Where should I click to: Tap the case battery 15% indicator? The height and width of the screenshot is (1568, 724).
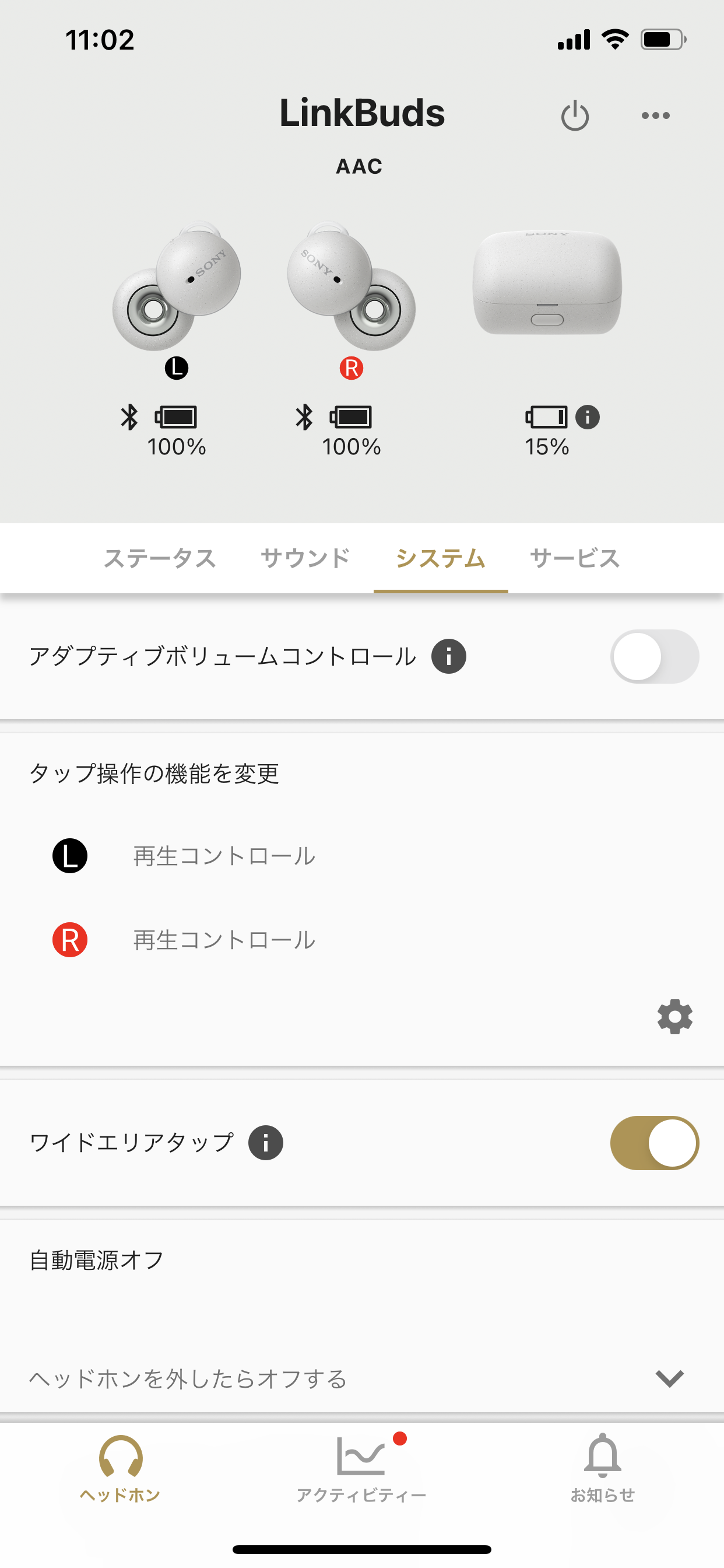(546, 446)
